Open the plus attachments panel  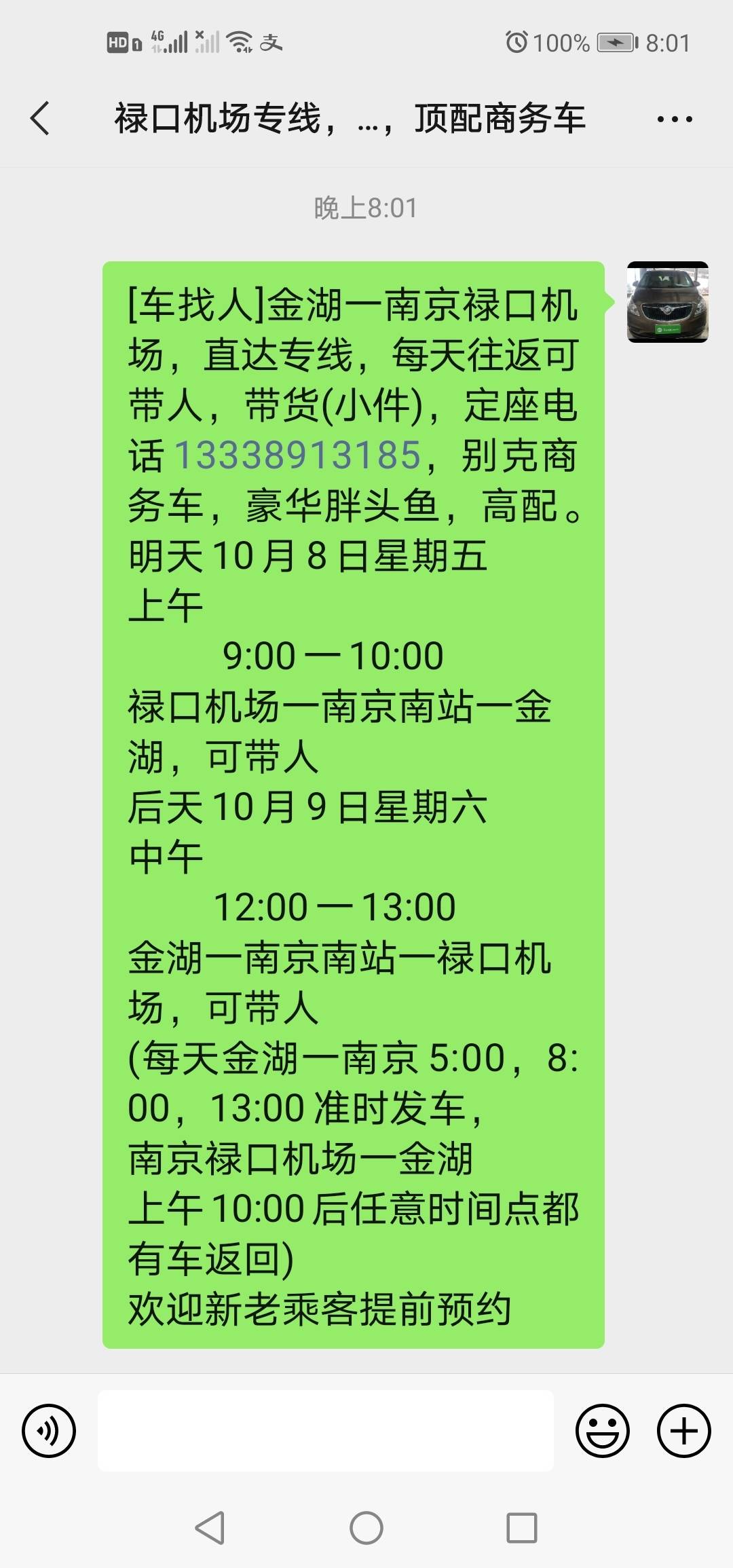(x=684, y=1432)
